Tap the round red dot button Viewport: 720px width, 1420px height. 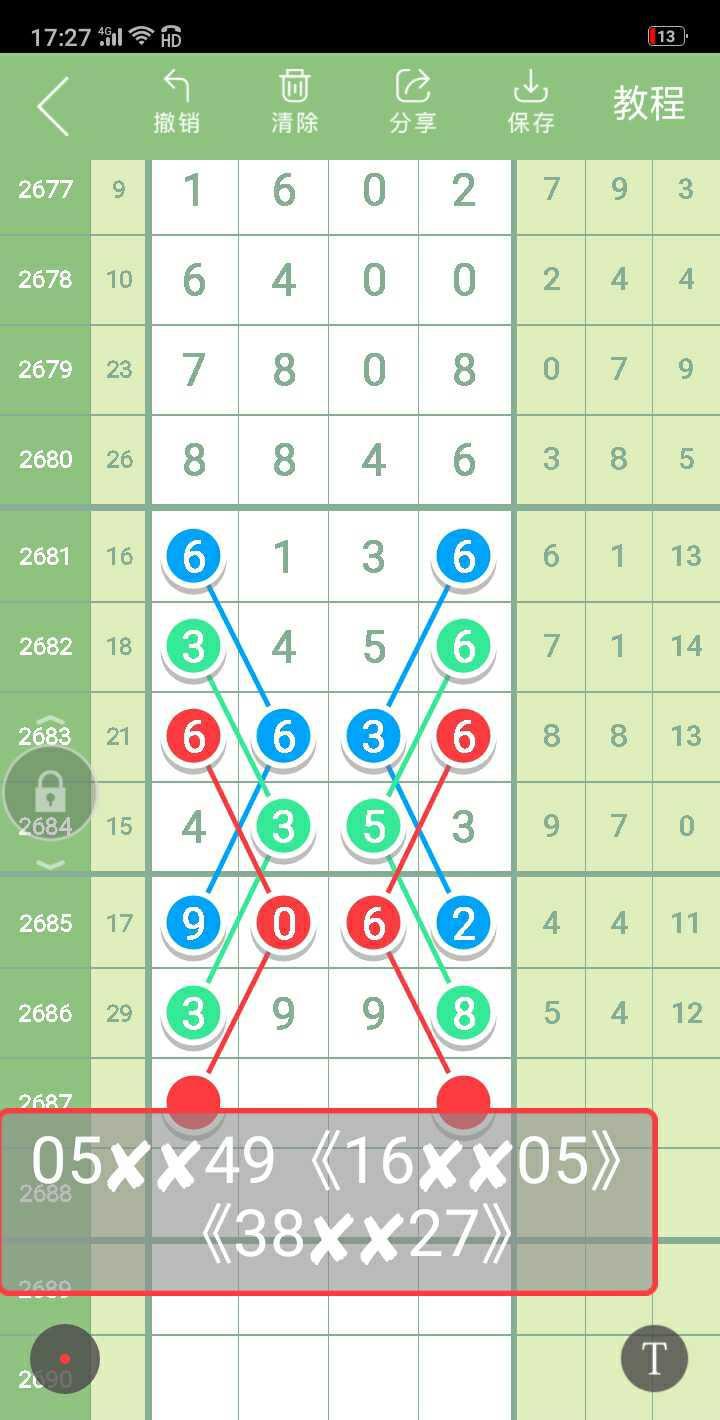(x=65, y=1359)
